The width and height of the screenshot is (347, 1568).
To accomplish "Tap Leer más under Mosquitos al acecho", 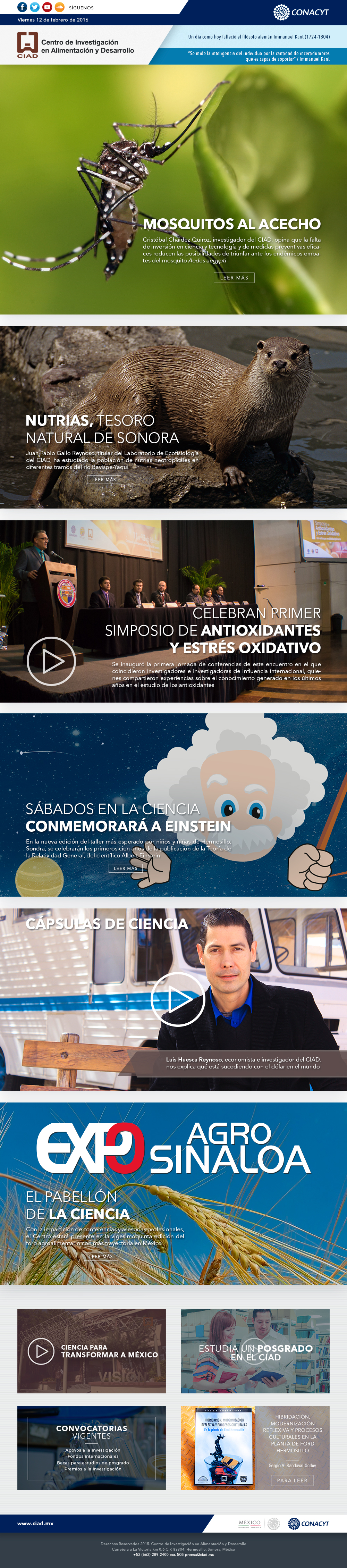I will click(x=234, y=278).
